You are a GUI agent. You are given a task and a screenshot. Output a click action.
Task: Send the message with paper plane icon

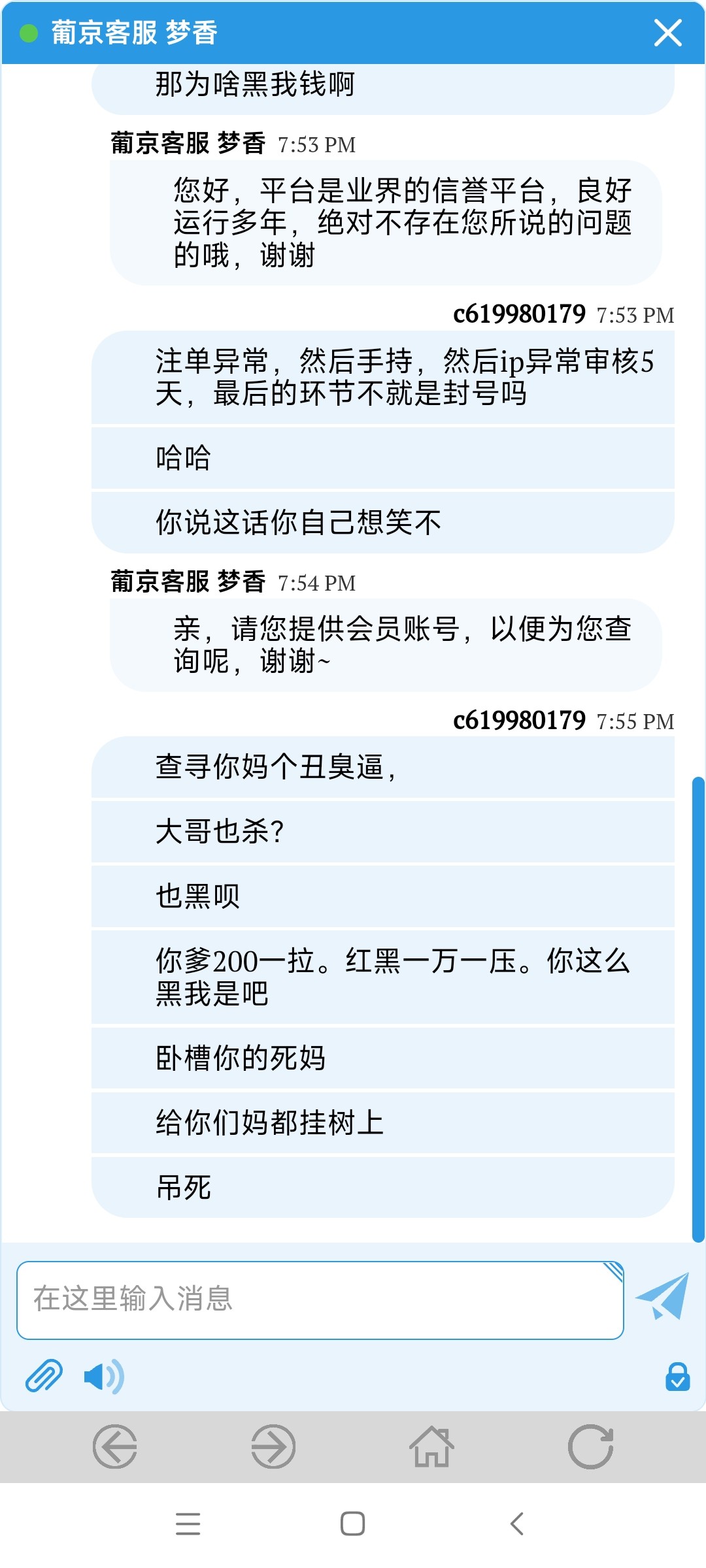point(663,1297)
